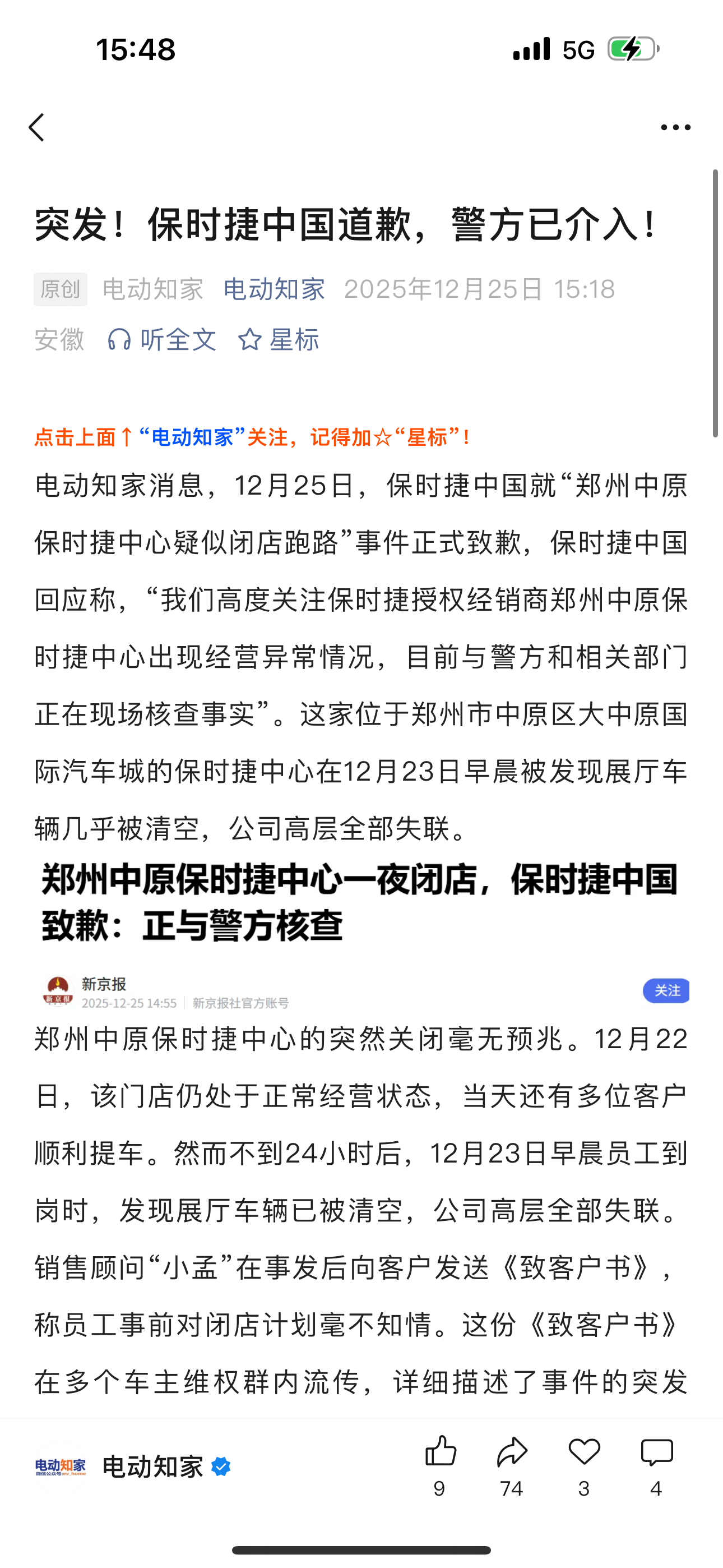Tap the headphone icon beside 听全文
Image resolution: width=723 pixels, height=1568 pixels.
coord(118,342)
